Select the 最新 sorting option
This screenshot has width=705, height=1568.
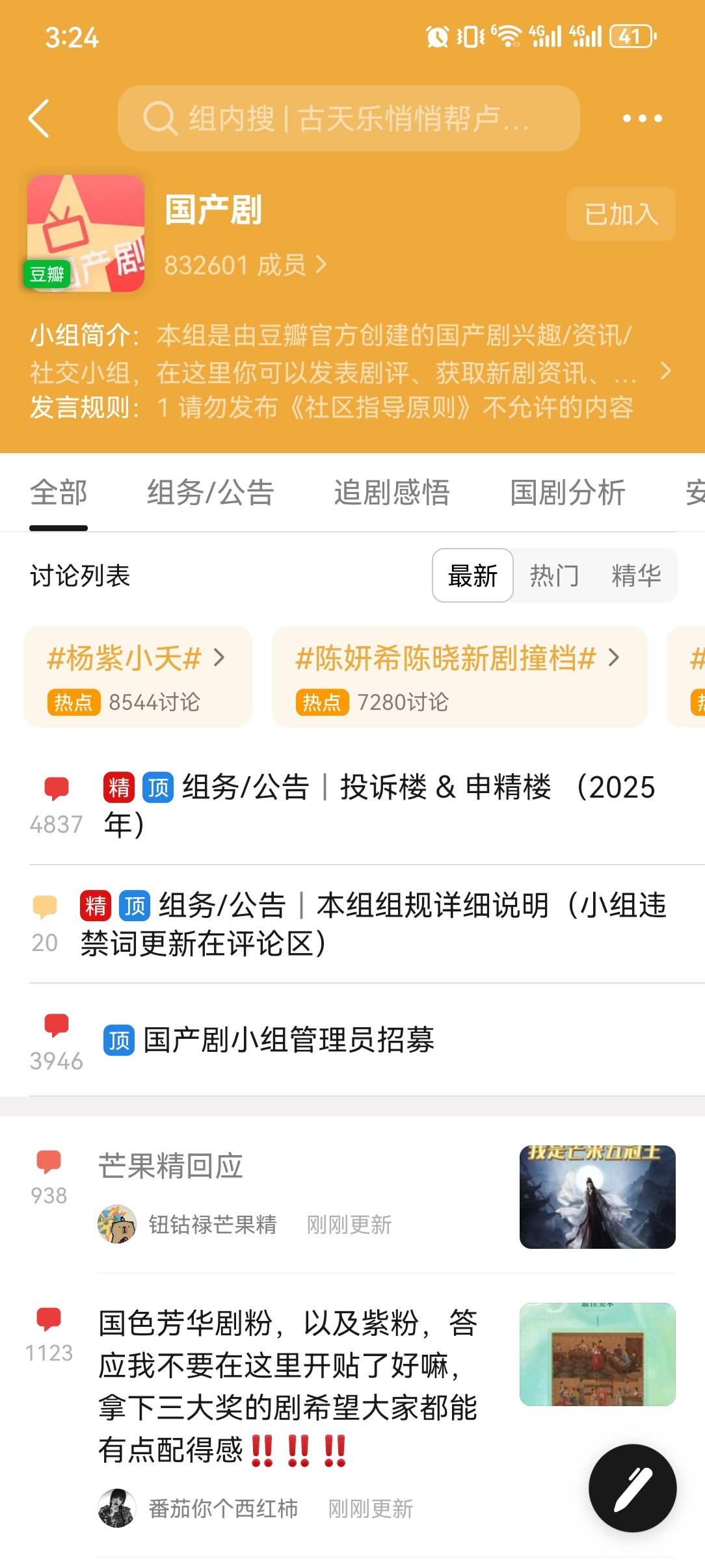tap(473, 575)
